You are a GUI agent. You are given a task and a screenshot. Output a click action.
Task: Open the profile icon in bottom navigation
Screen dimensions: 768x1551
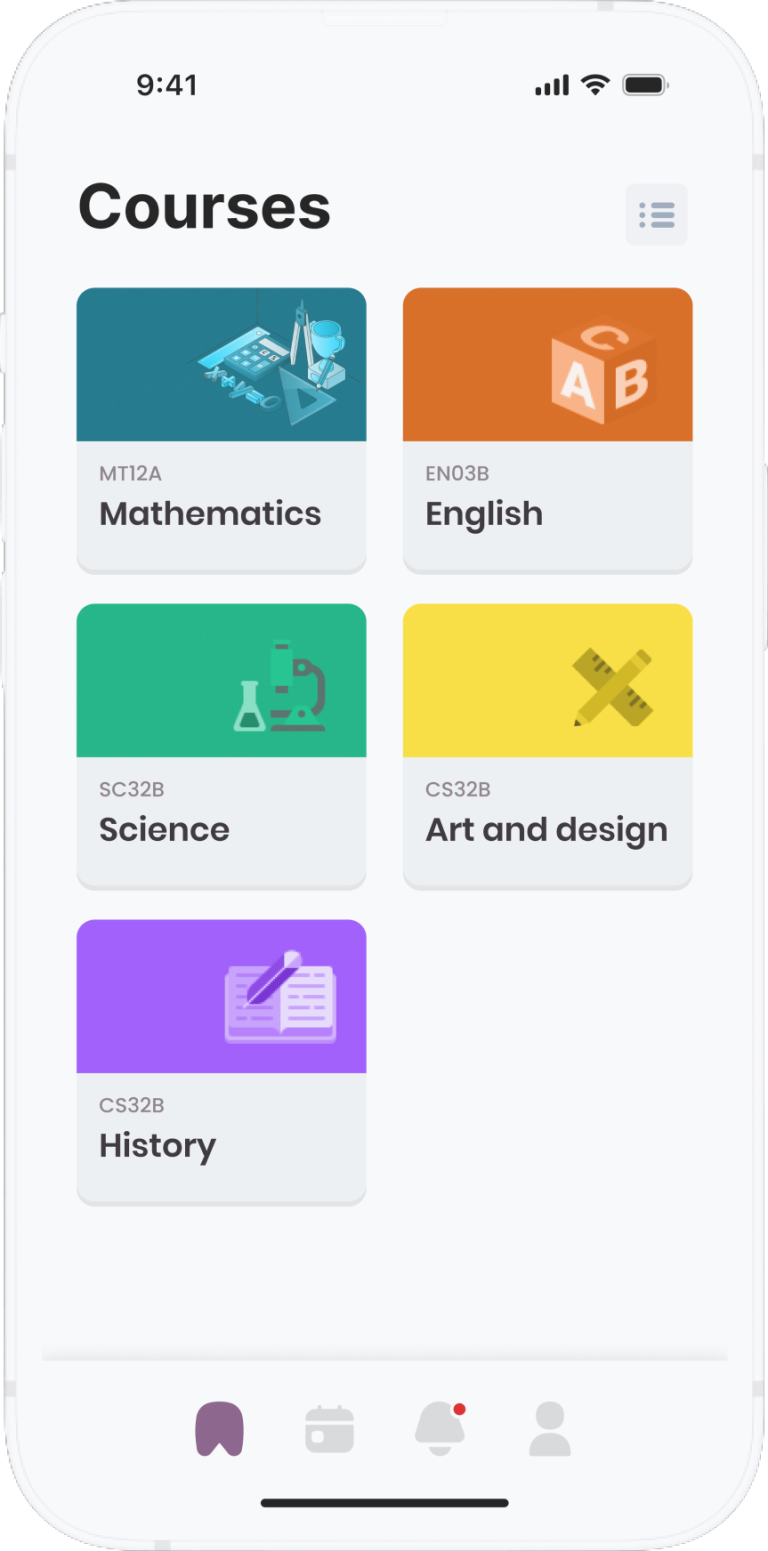click(x=548, y=1428)
